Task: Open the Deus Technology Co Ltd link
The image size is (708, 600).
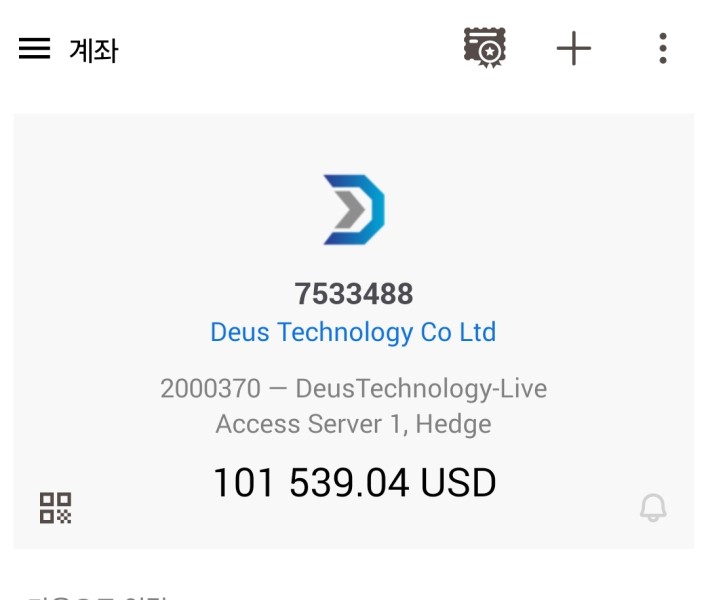Action: (x=353, y=332)
